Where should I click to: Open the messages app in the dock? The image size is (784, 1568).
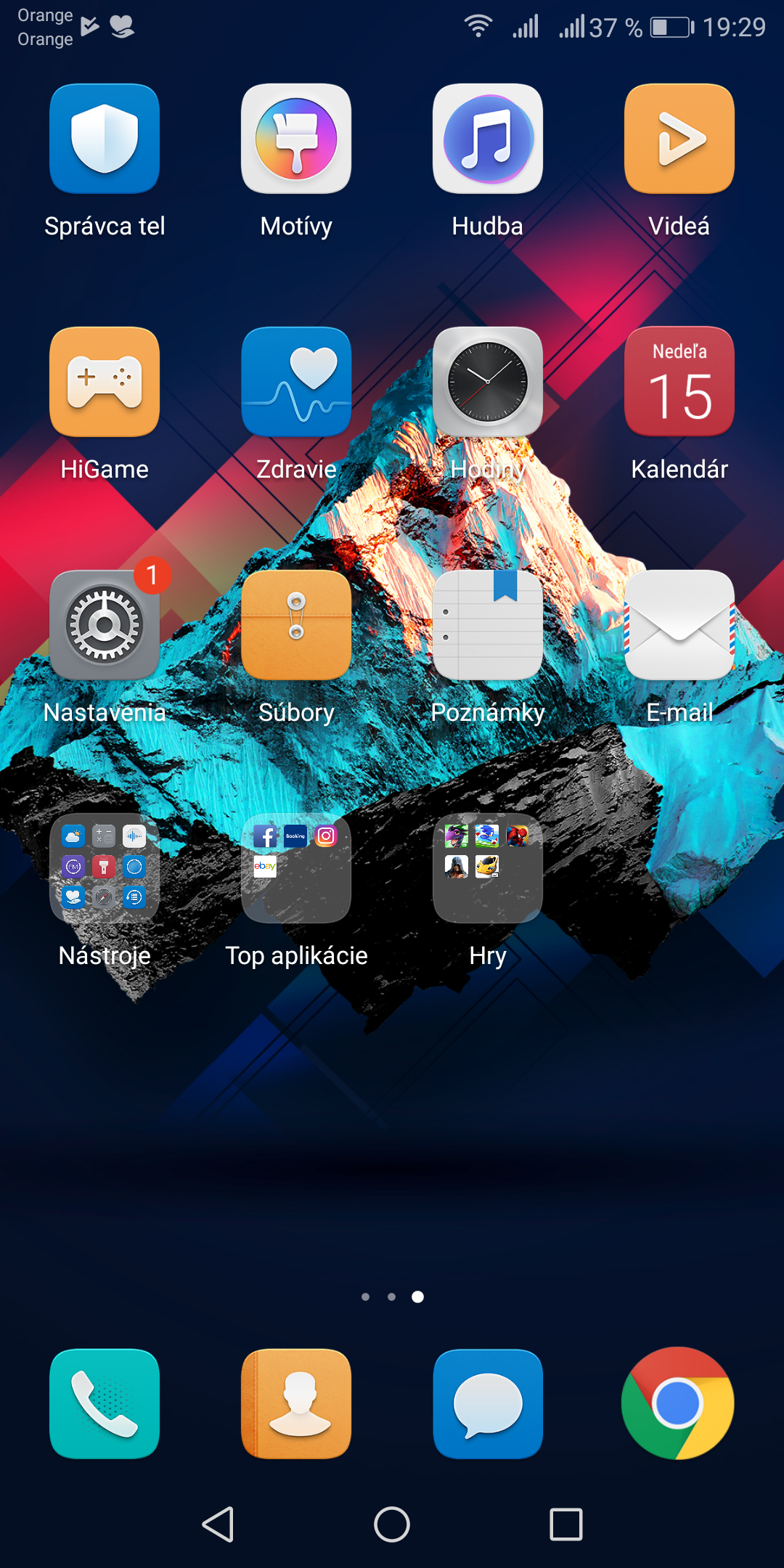pos(488,1404)
